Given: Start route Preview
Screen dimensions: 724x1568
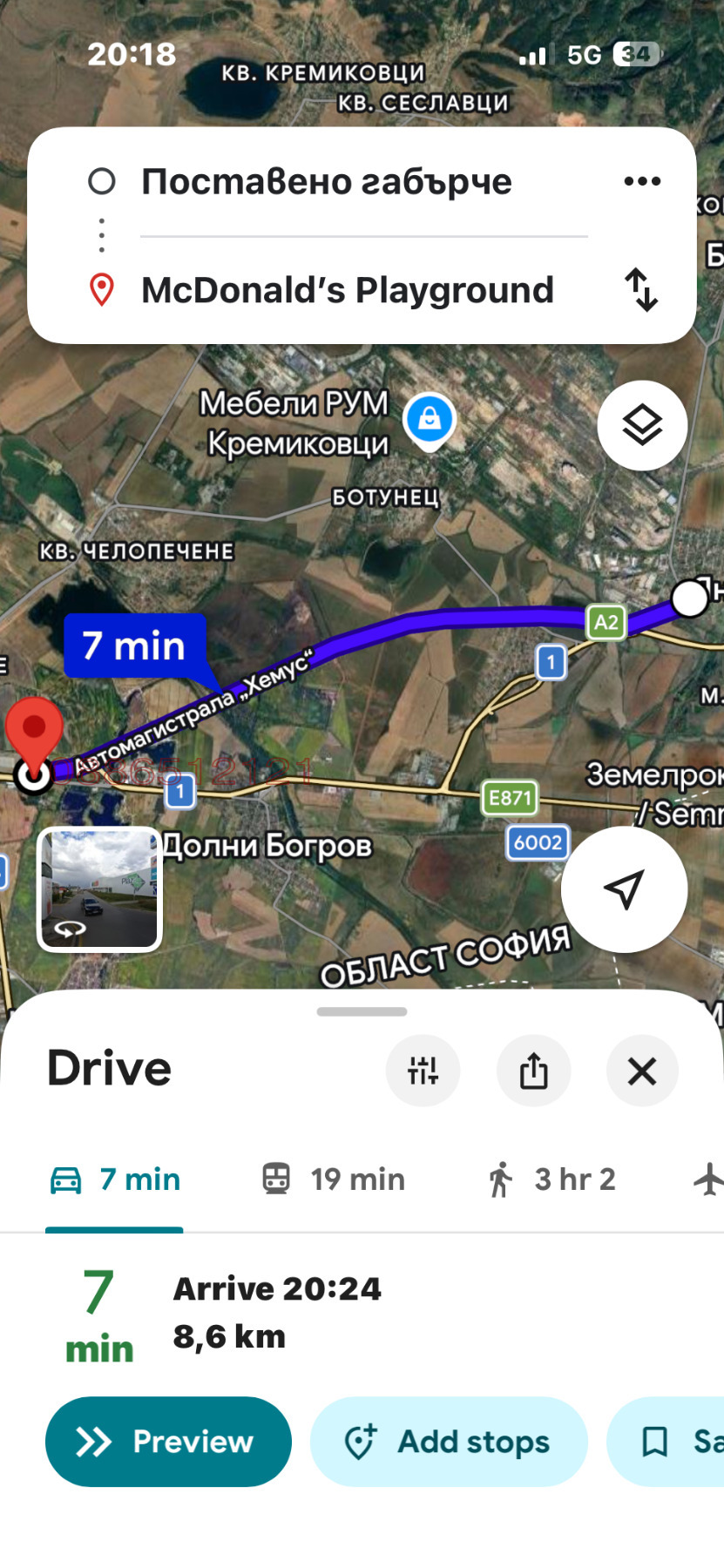Looking at the screenshot, I should point(167,1442).
